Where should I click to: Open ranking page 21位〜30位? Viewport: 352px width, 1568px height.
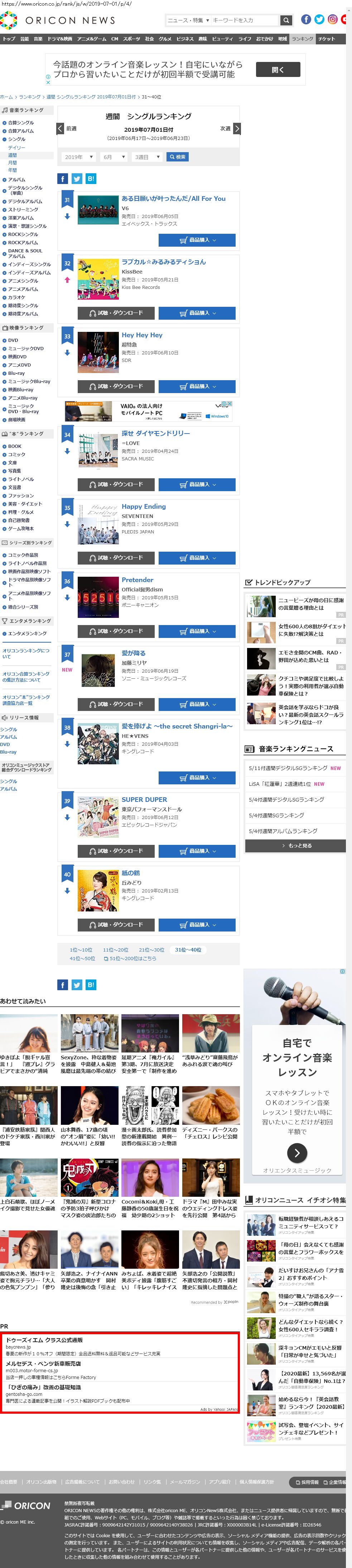pos(151,949)
